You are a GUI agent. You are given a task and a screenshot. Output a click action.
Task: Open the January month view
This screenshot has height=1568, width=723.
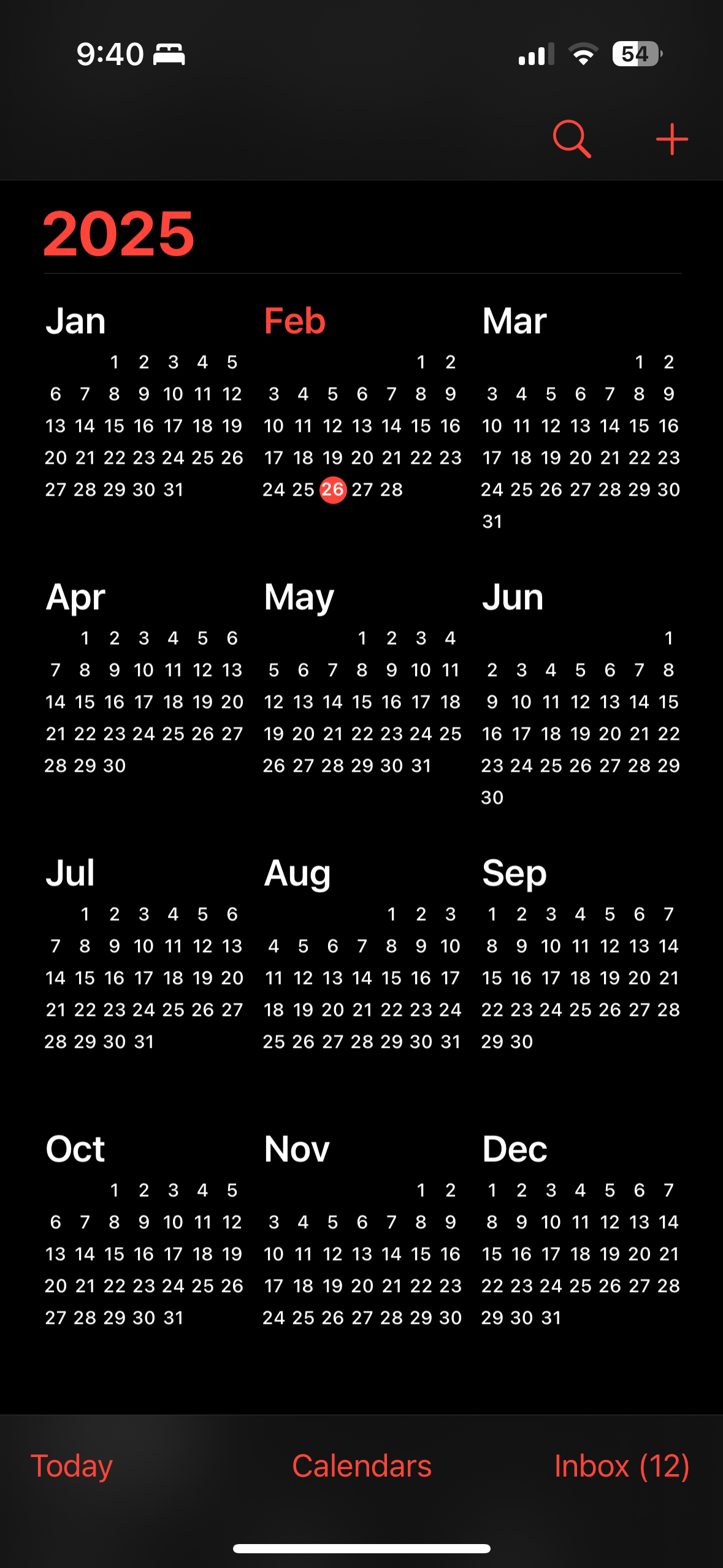[144, 404]
